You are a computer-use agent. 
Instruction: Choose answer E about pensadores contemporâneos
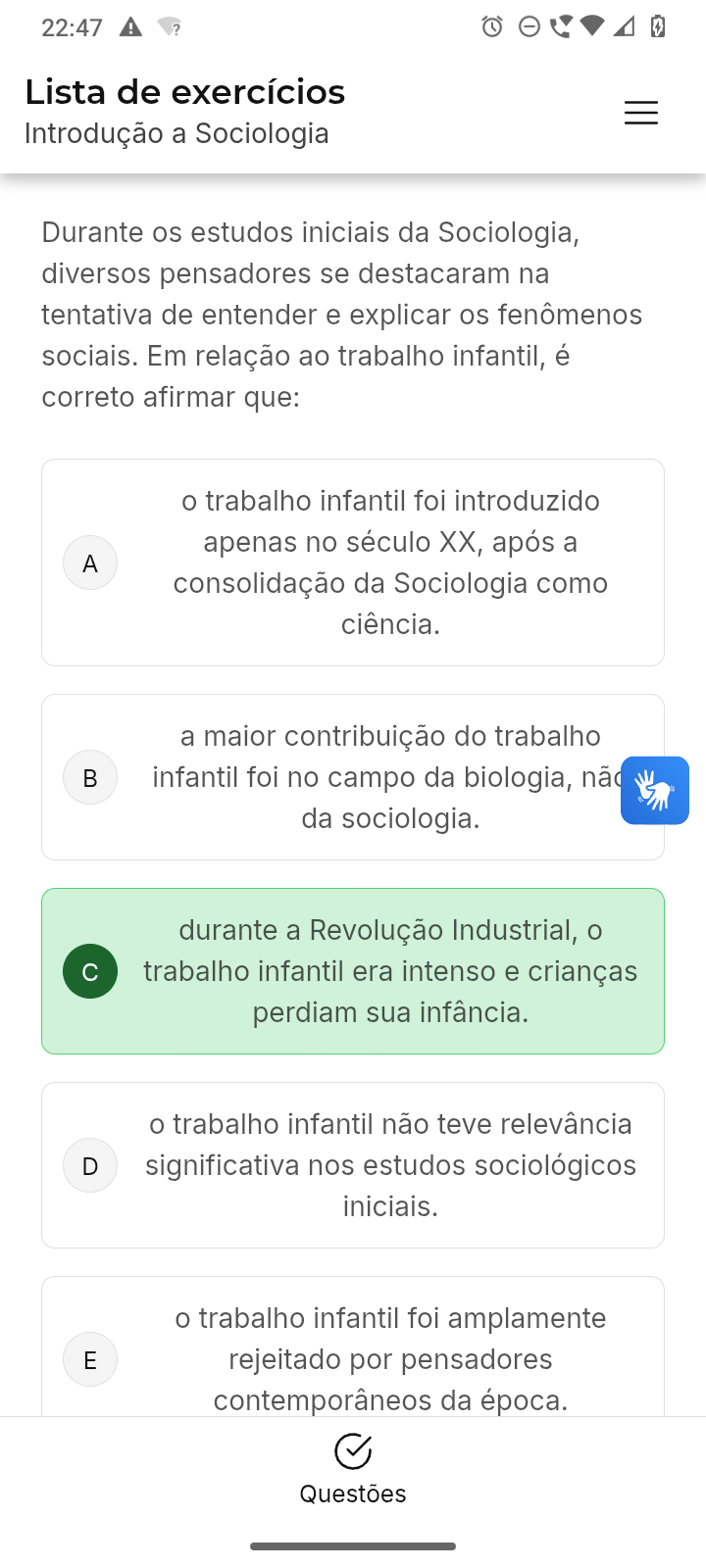pos(353,1357)
